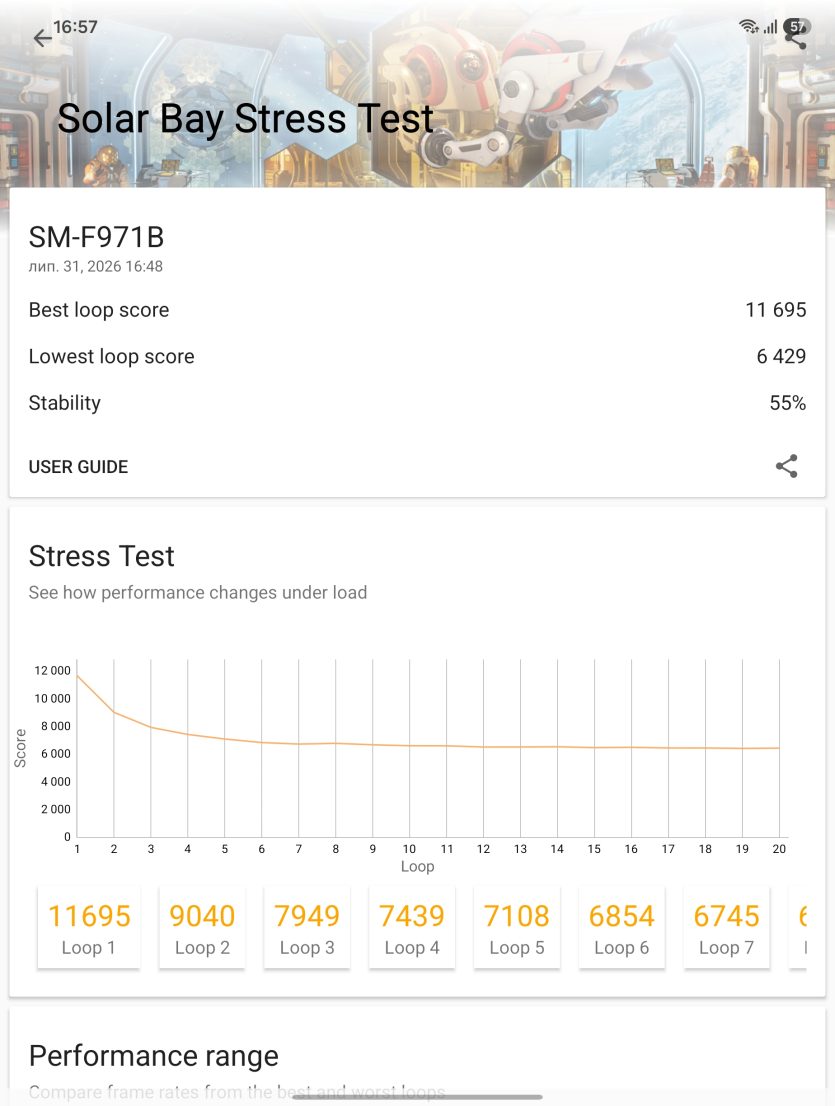Select the Loop 4 score card
This screenshot has width=835, height=1106.
click(x=412, y=929)
